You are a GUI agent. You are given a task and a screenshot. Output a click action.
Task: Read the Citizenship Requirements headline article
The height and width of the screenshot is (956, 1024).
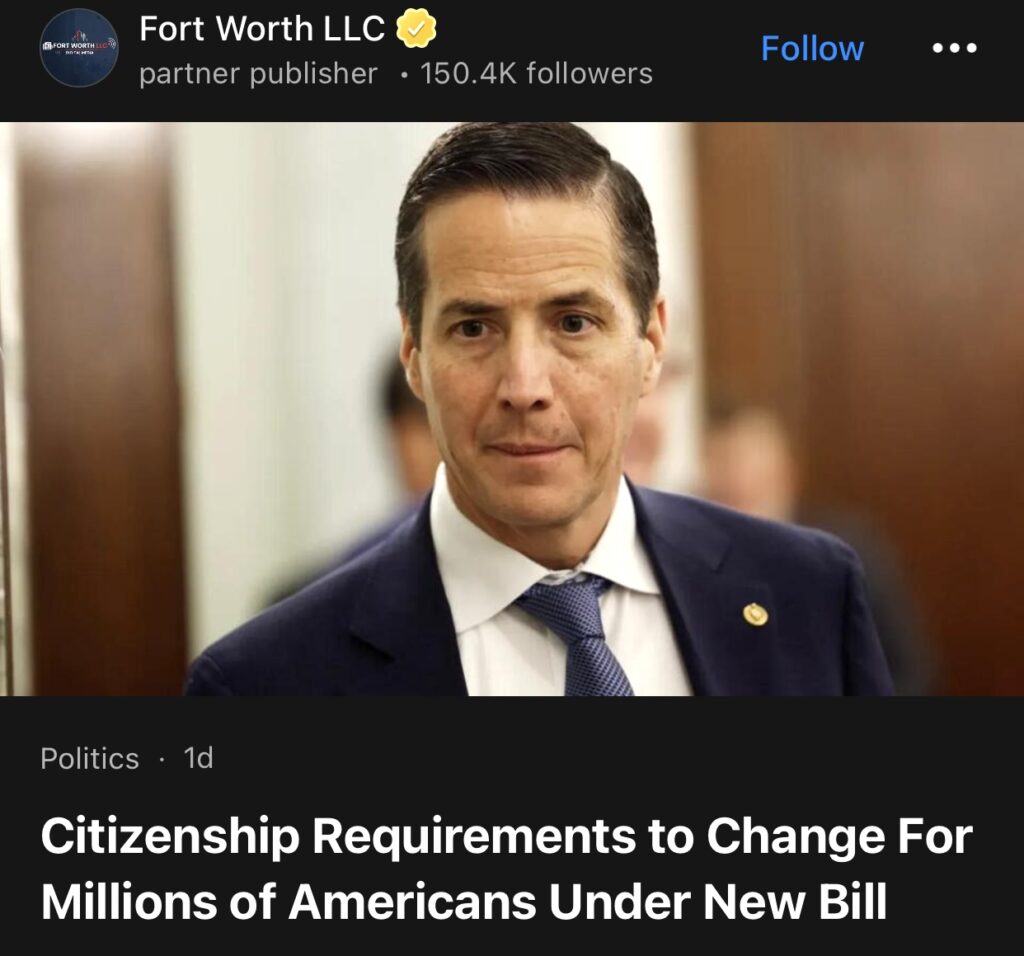506,869
